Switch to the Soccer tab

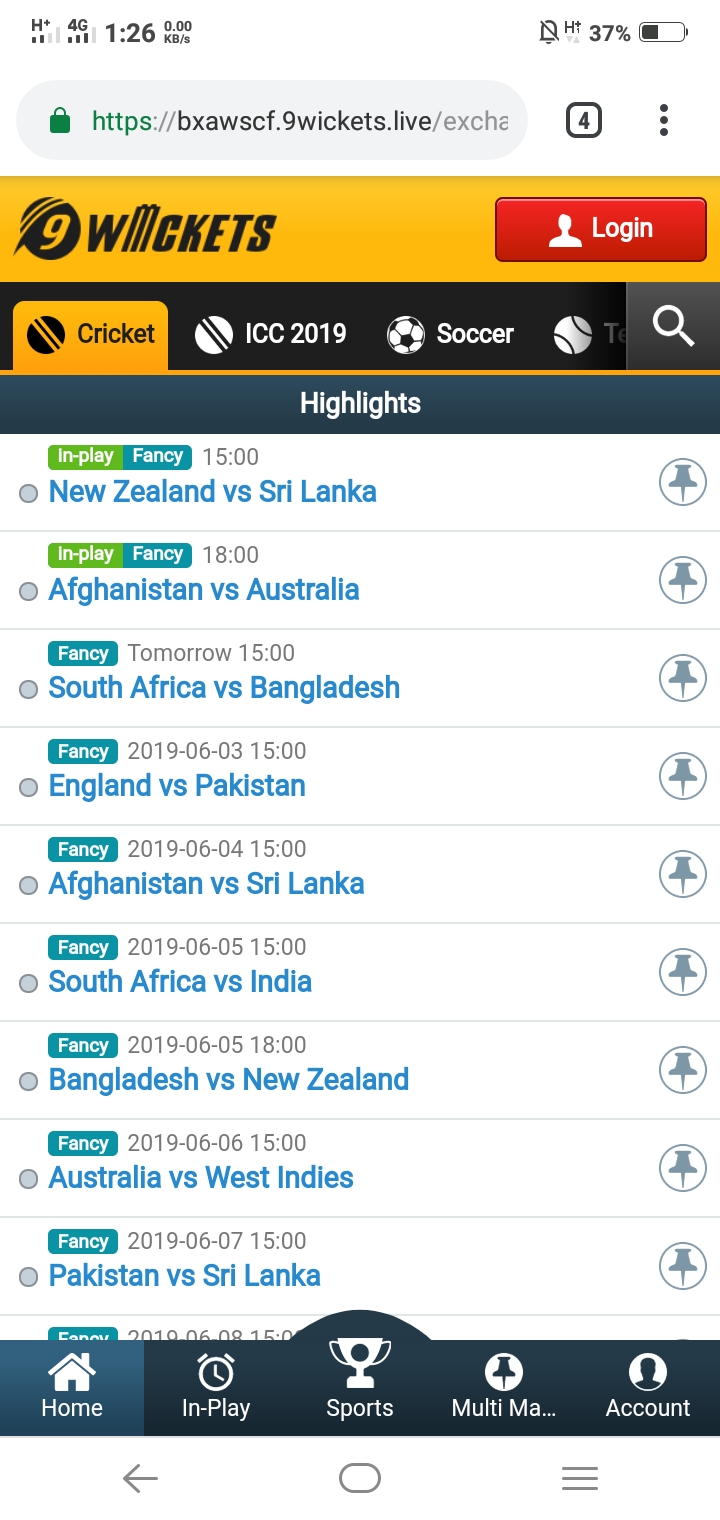450,334
